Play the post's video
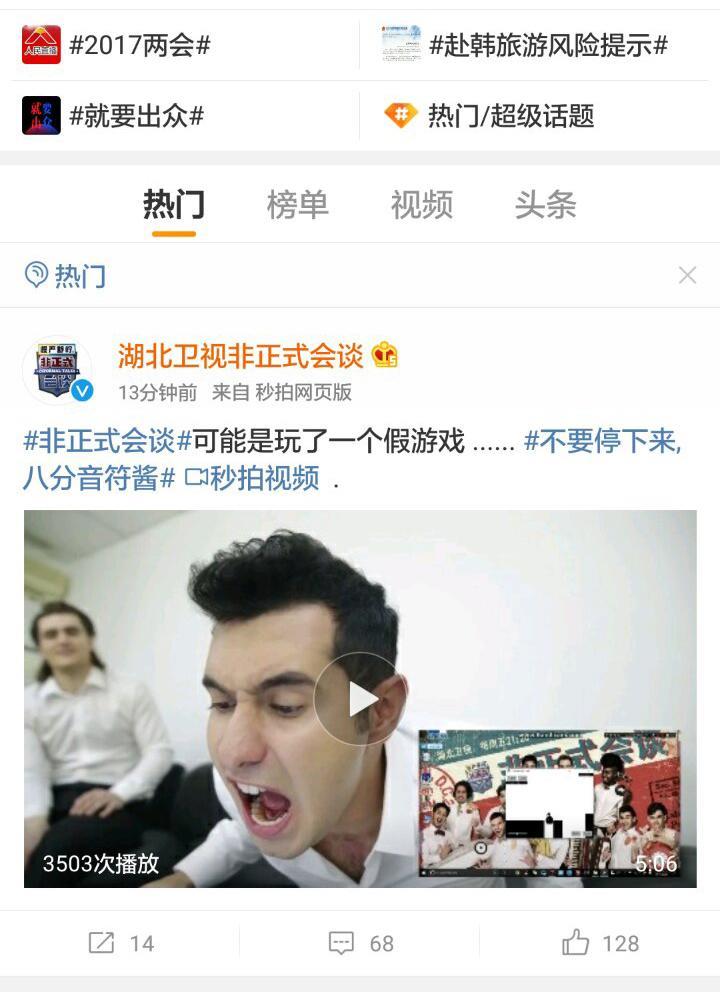 pos(360,698)
